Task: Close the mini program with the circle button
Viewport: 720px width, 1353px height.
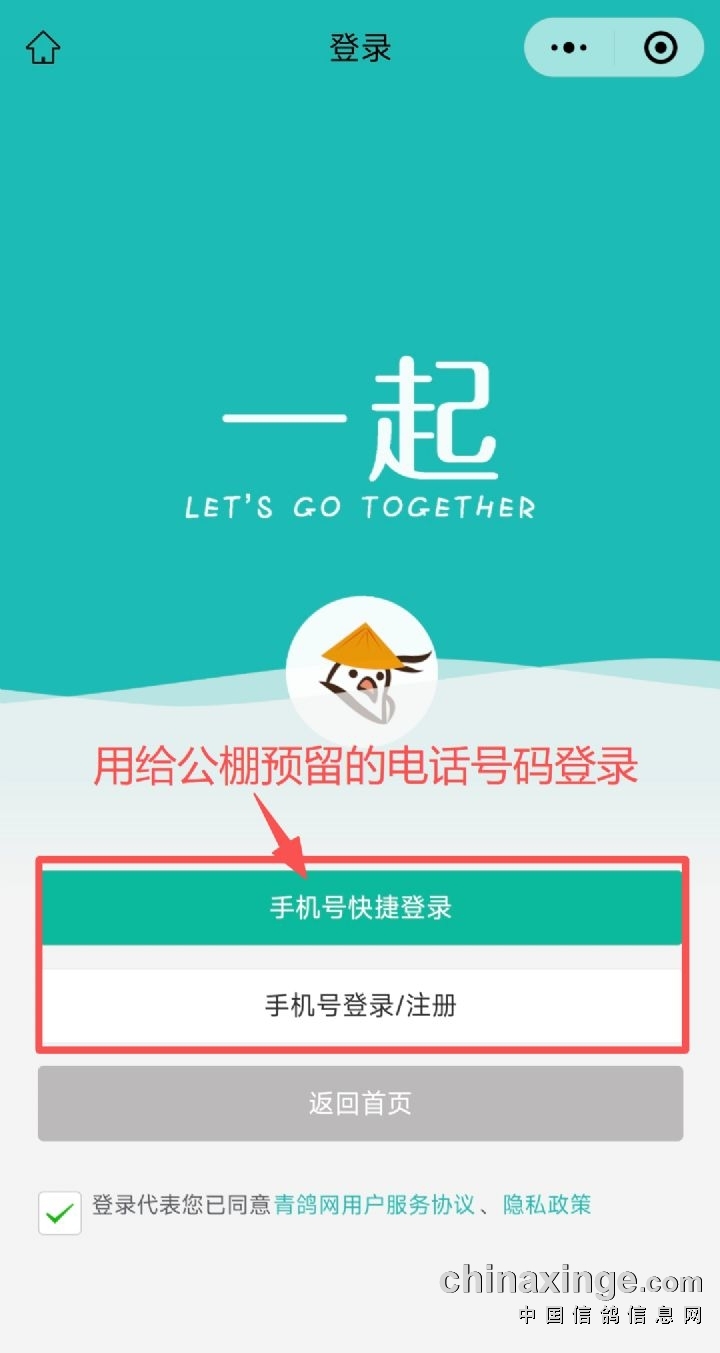Action: [x=660, y=47]
